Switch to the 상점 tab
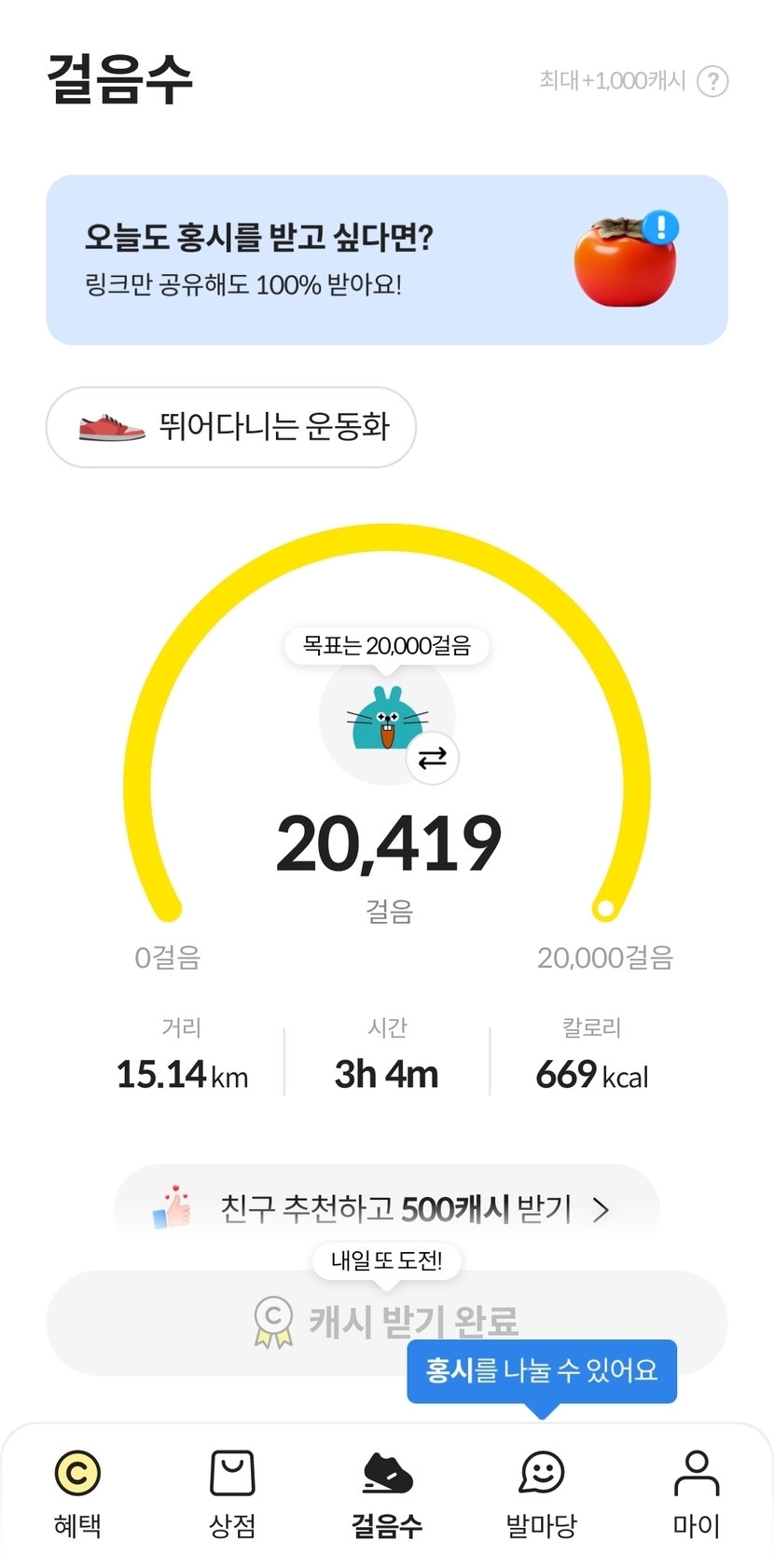The width and height of the screenshot is (774, 1568). coord(232,1492)
